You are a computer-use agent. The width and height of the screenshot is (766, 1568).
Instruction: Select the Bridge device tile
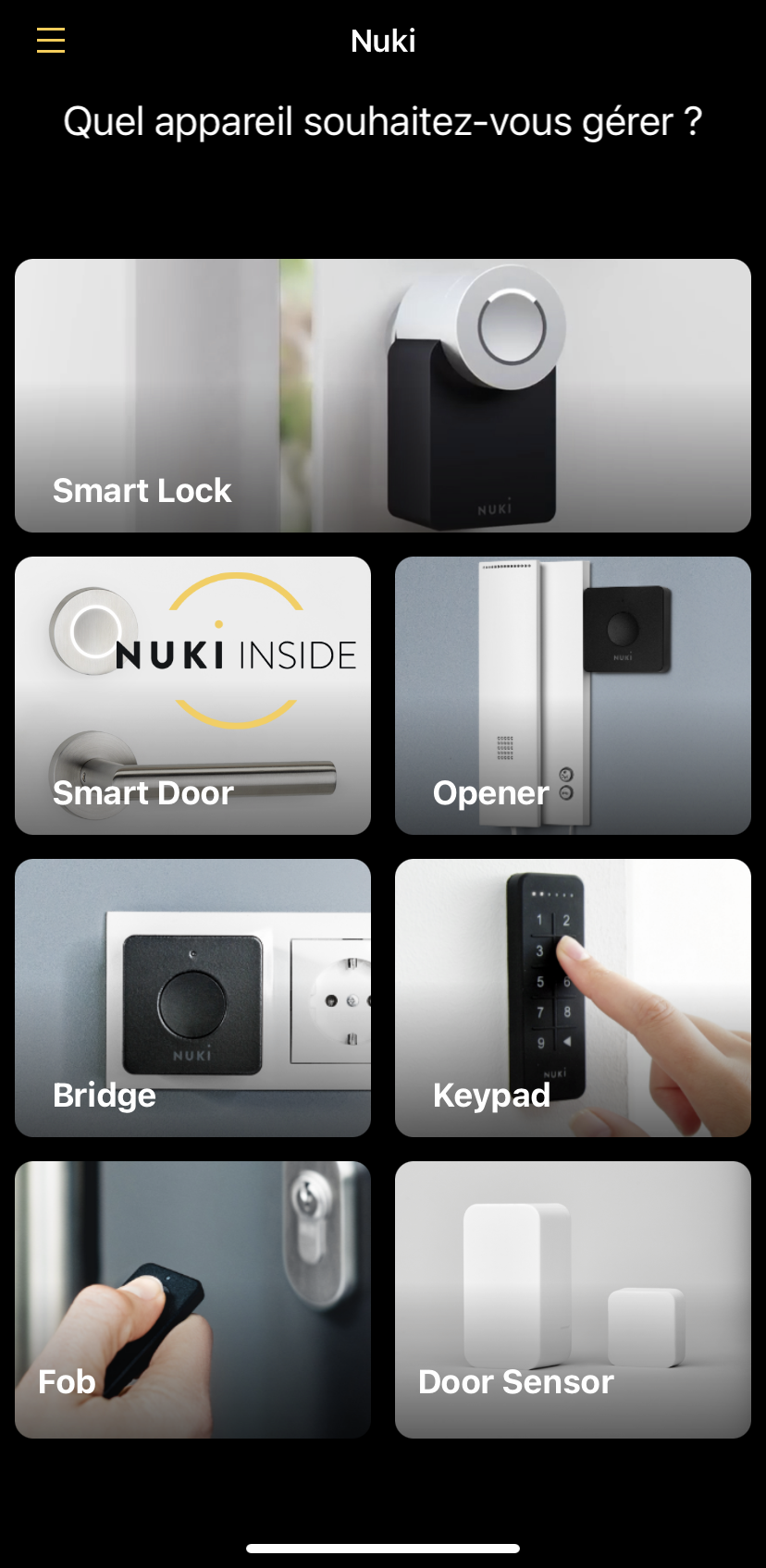[192, 998]
